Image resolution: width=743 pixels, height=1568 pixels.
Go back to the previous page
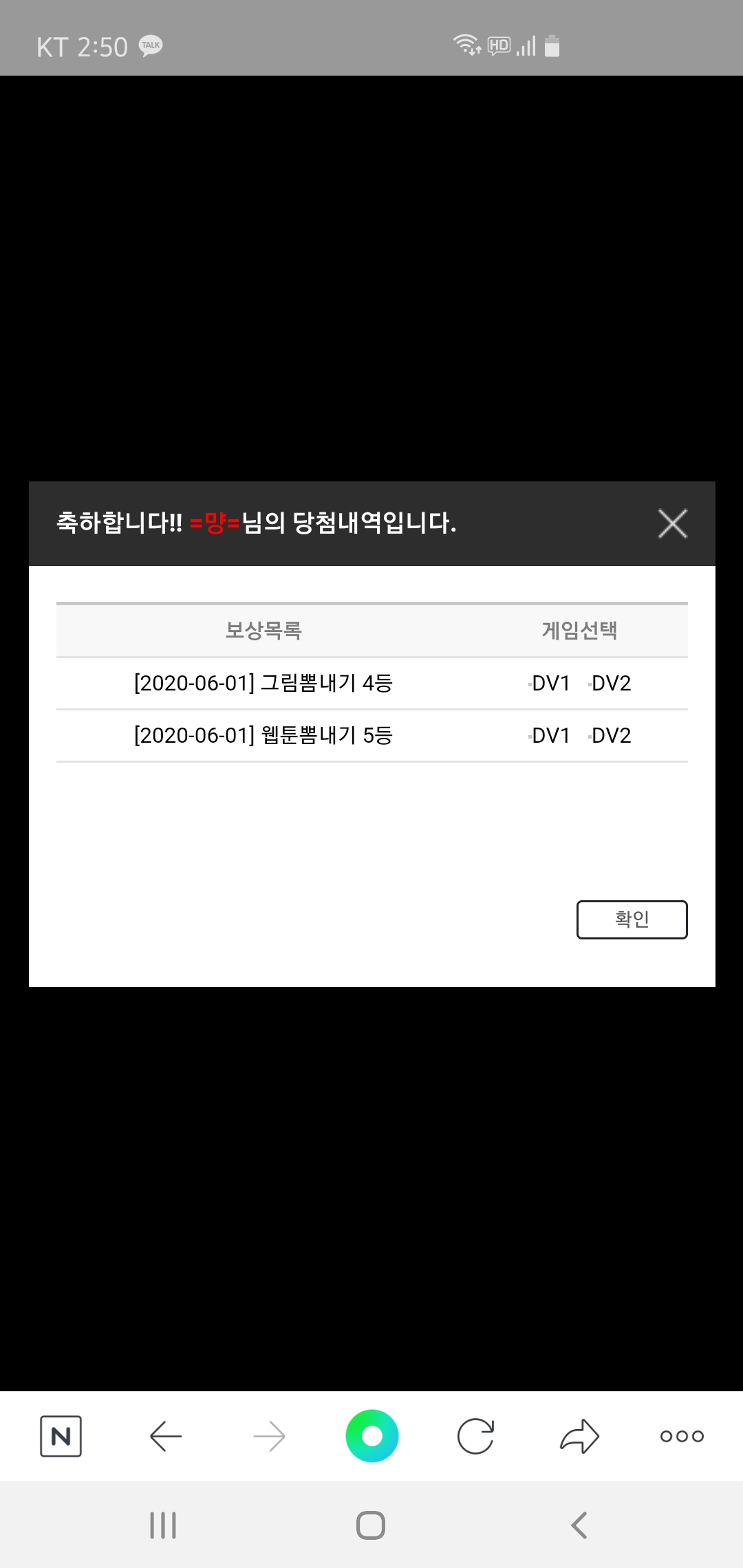(166, 1436)
